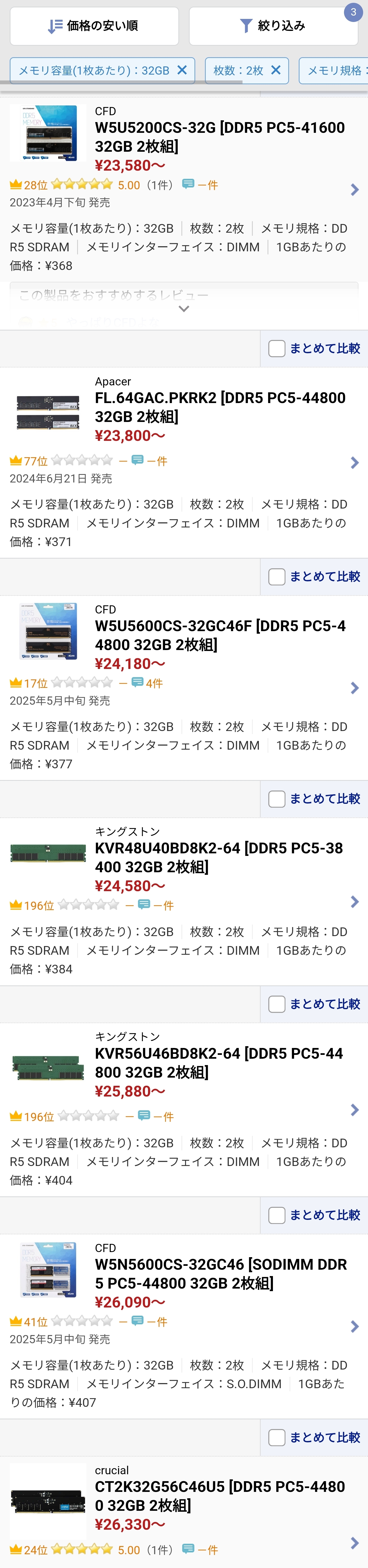Remove the メモリ容量 32GB filter chip
The image size is (368, 1568).
click(x=181, y=70)
